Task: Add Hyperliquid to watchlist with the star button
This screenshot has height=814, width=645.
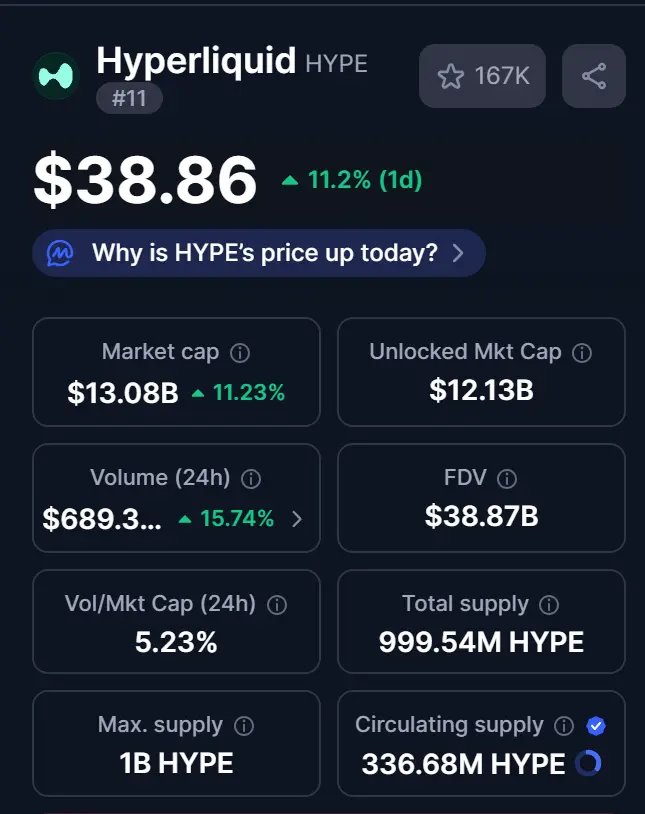Action: click(482, 76)
